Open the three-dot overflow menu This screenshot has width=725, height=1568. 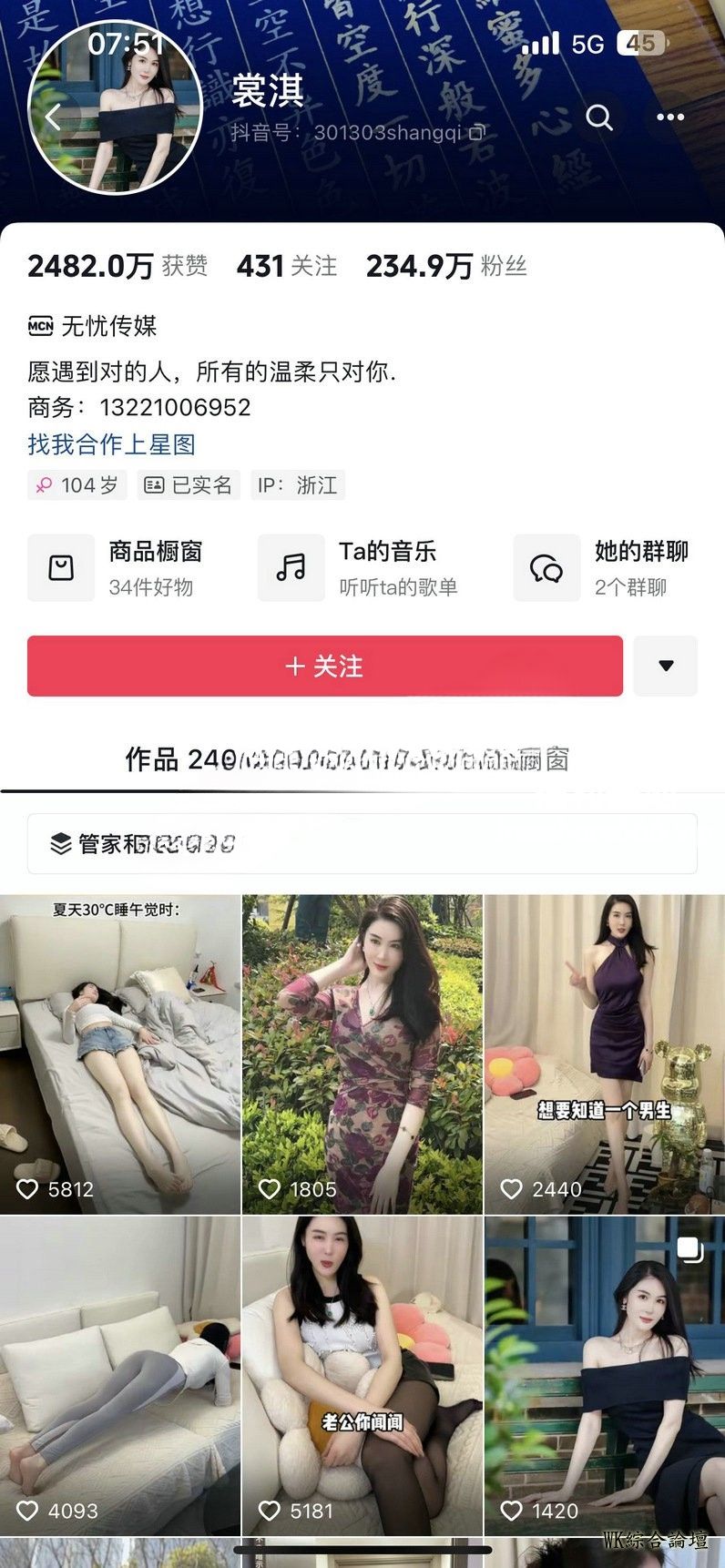[x=669, y=117]
